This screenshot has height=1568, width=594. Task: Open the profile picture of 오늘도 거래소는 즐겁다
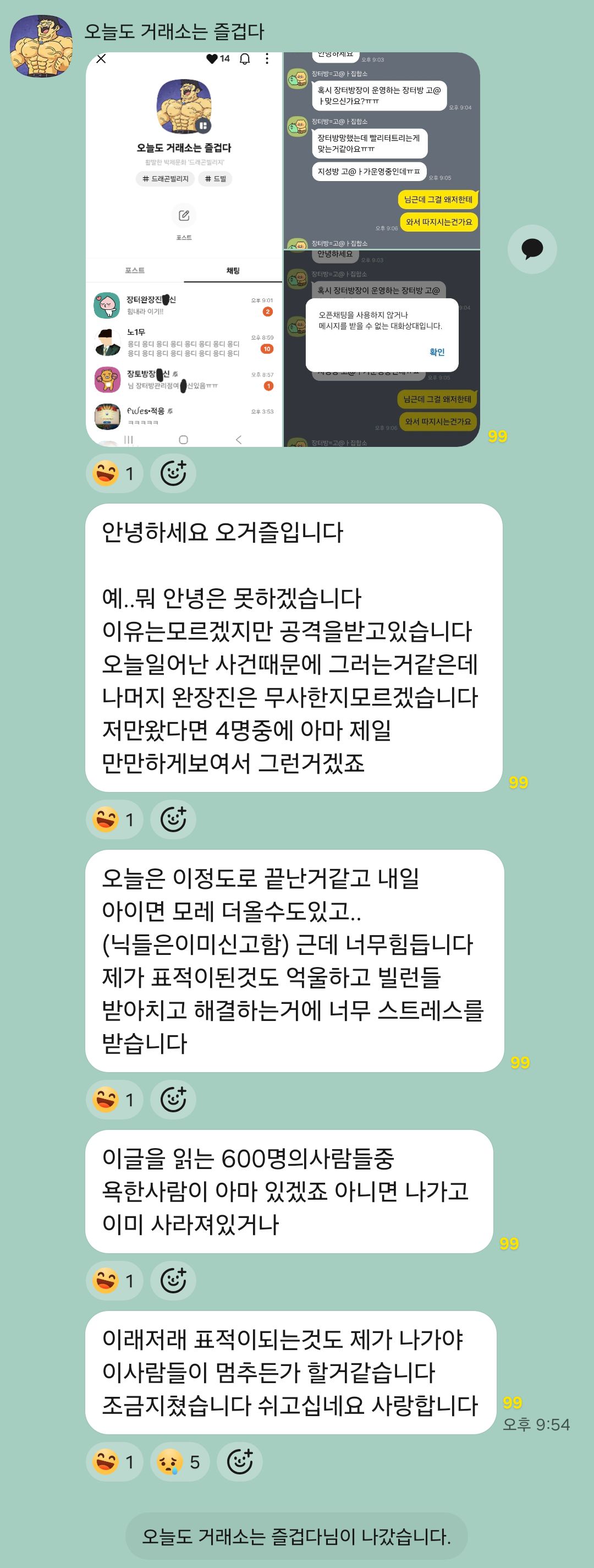[x=41, y=46]
